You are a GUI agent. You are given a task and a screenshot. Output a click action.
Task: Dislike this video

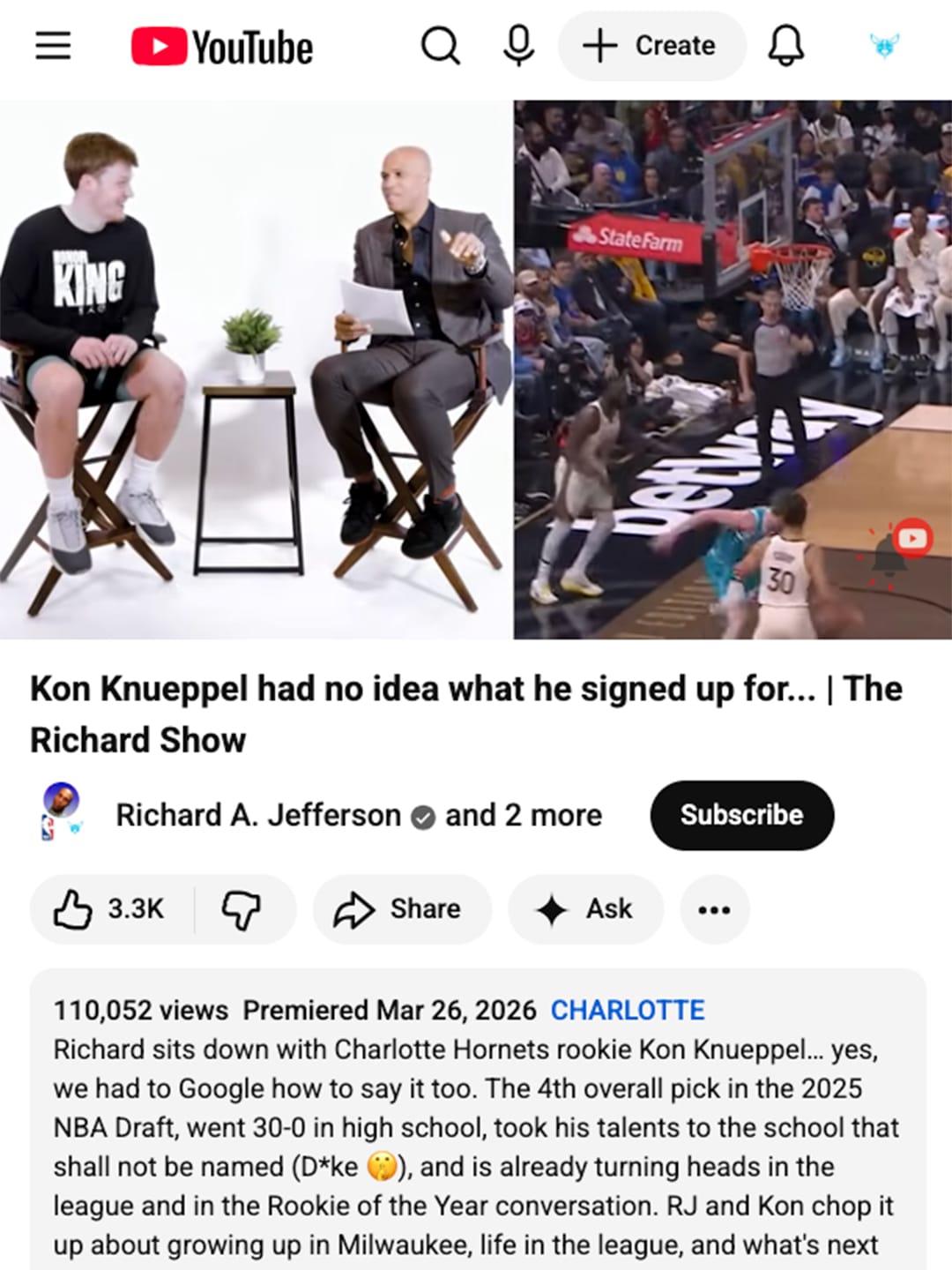click(x=242, y=909)
